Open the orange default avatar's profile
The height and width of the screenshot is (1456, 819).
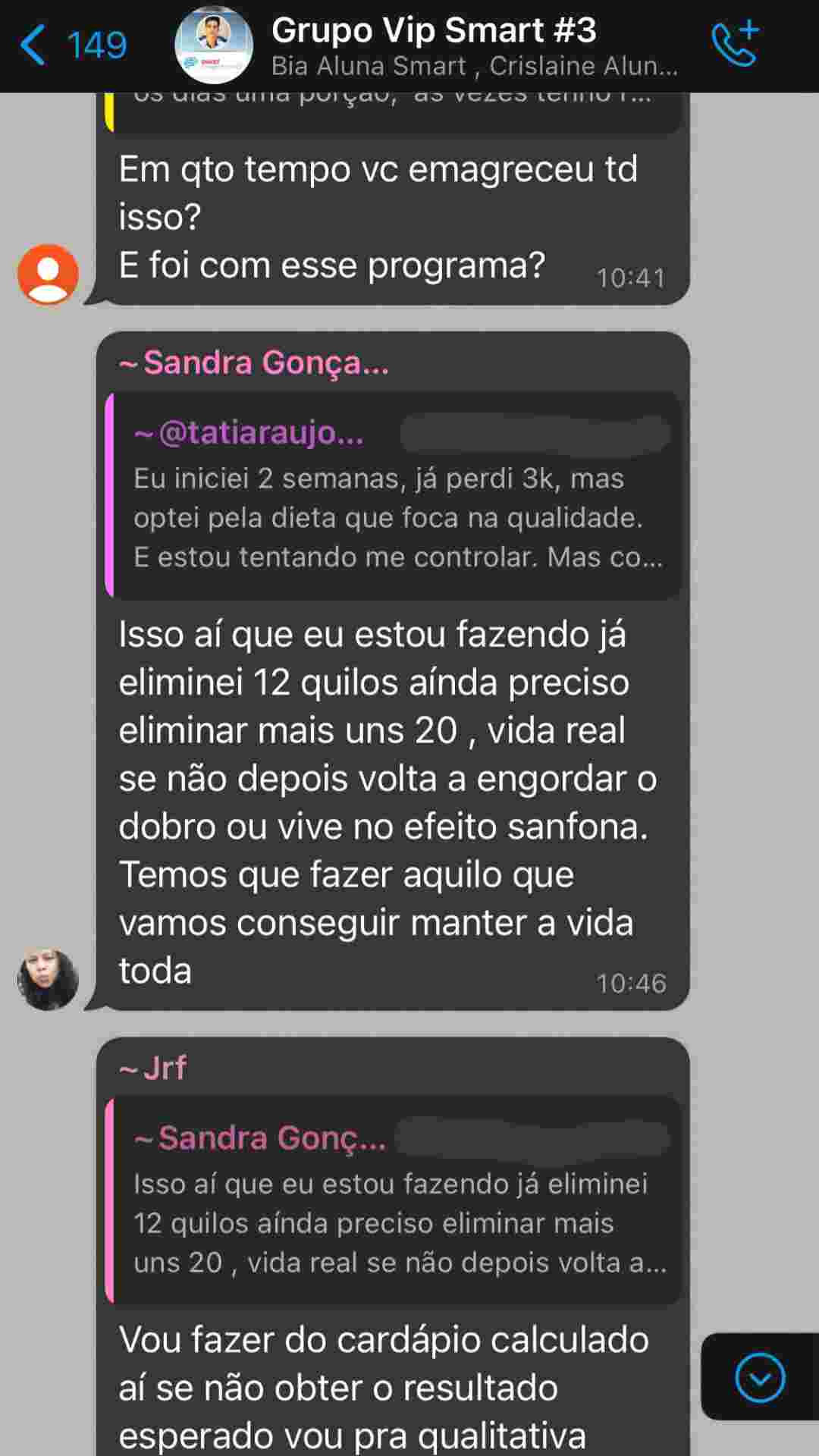(48, 274)
